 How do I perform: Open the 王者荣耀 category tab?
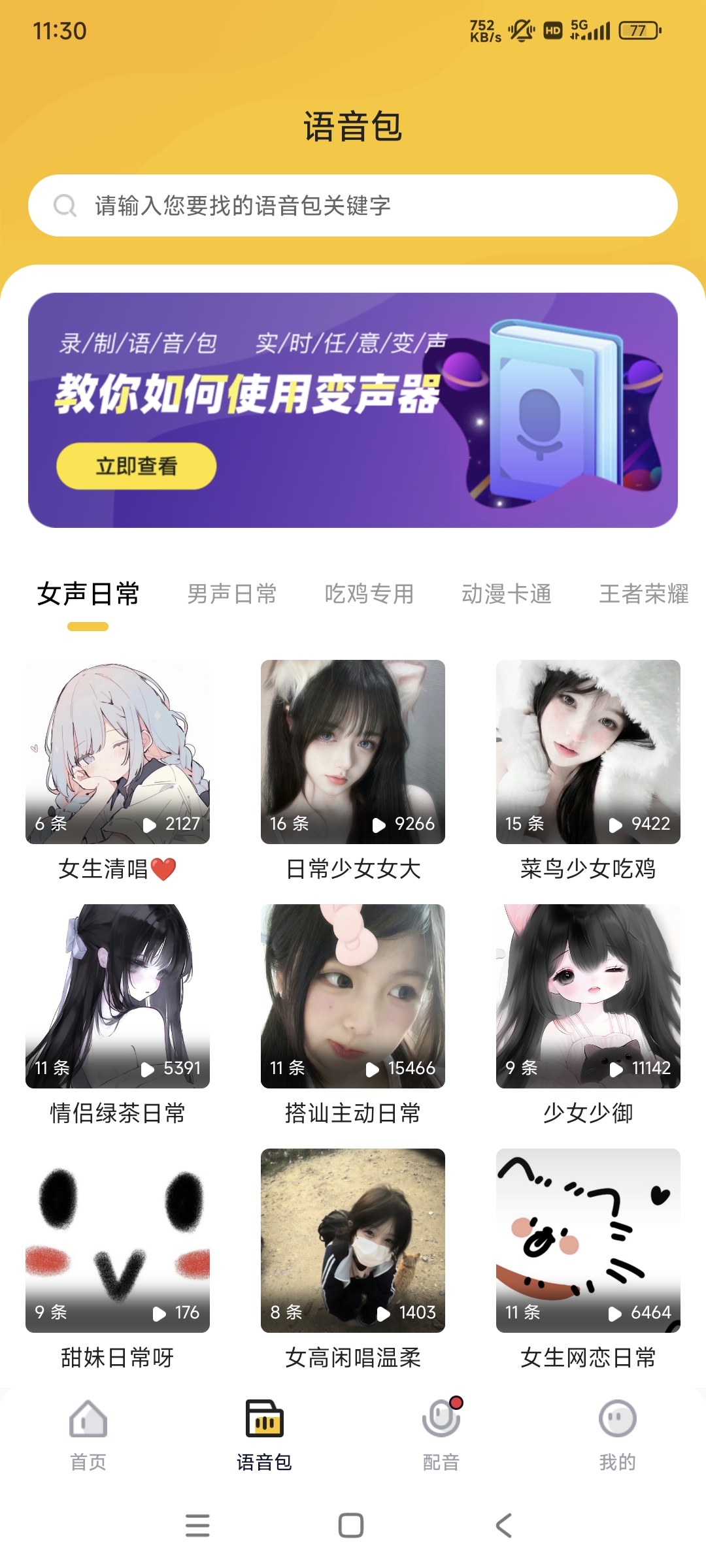(x=643, y=594)
